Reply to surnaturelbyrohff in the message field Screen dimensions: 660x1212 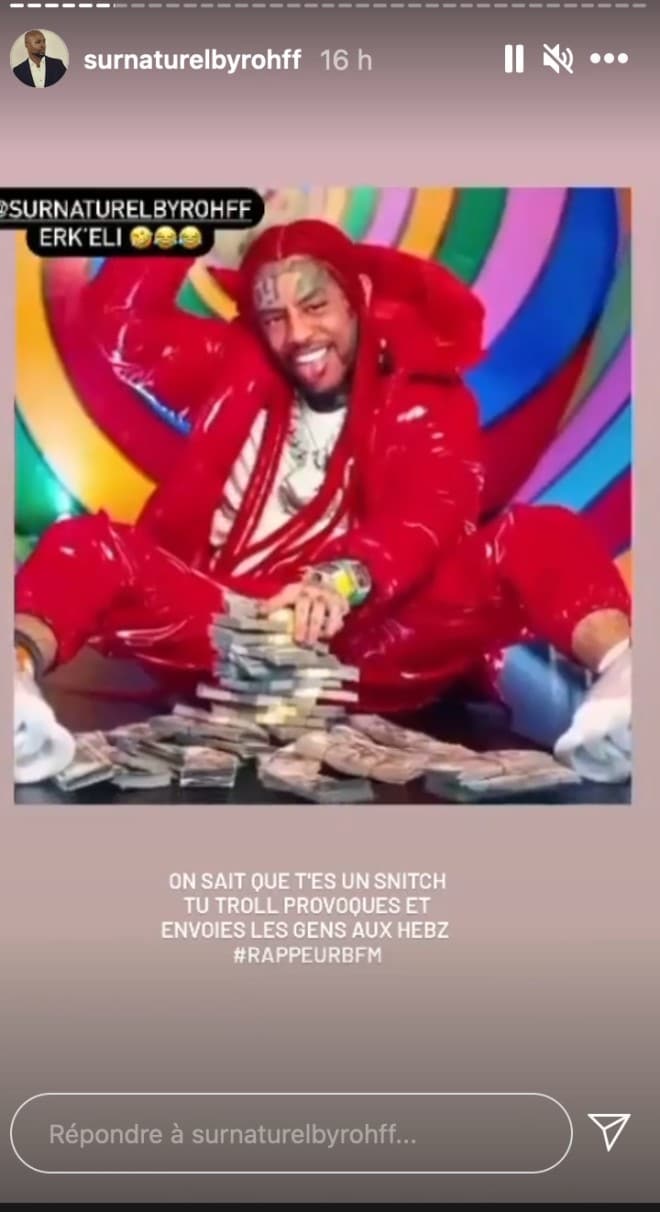(x=290, y=1134)
